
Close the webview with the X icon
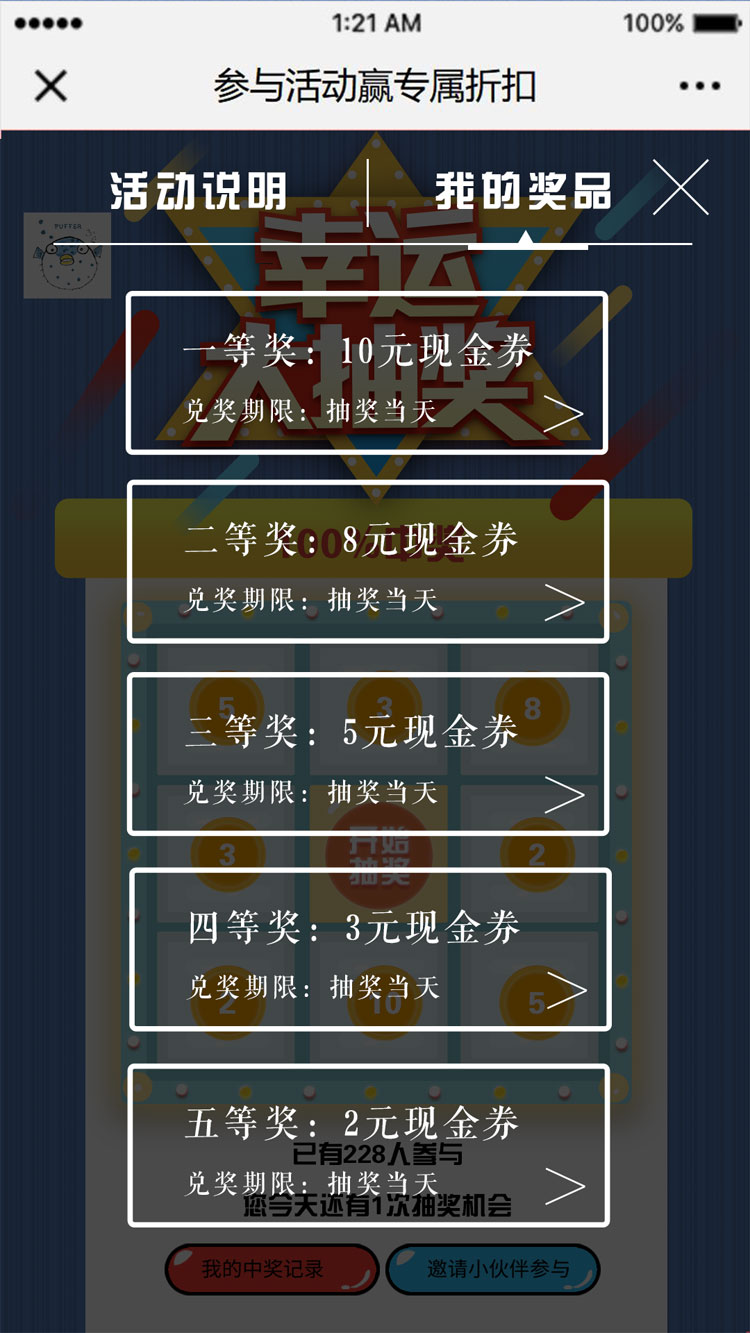pyautogui.click(x=50, y=86)
